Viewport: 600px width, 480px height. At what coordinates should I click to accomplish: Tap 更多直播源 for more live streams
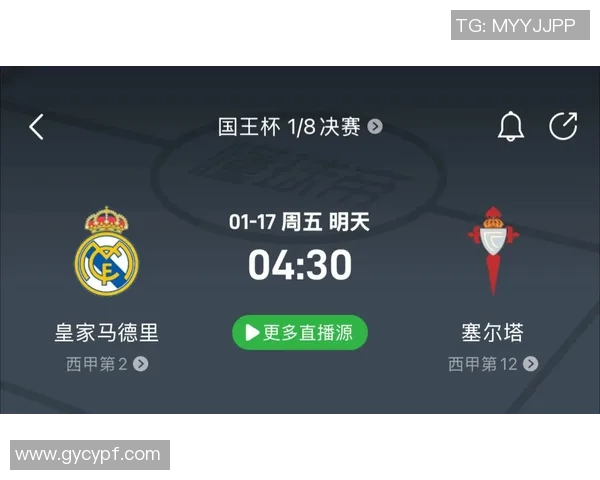coord(300,333)
